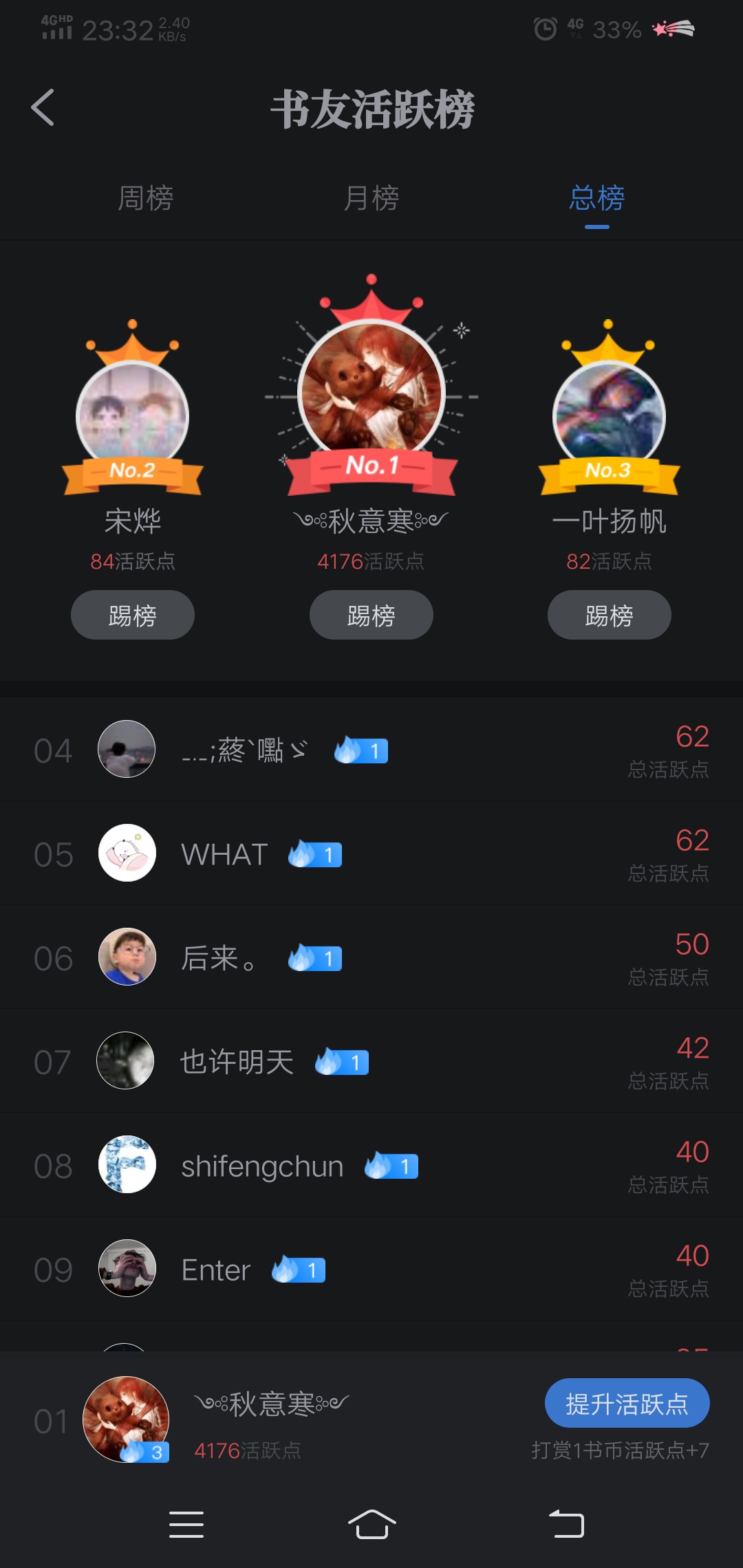
Task: Open the No.1 avatar of 秋意寒
Action: (371, 393)
